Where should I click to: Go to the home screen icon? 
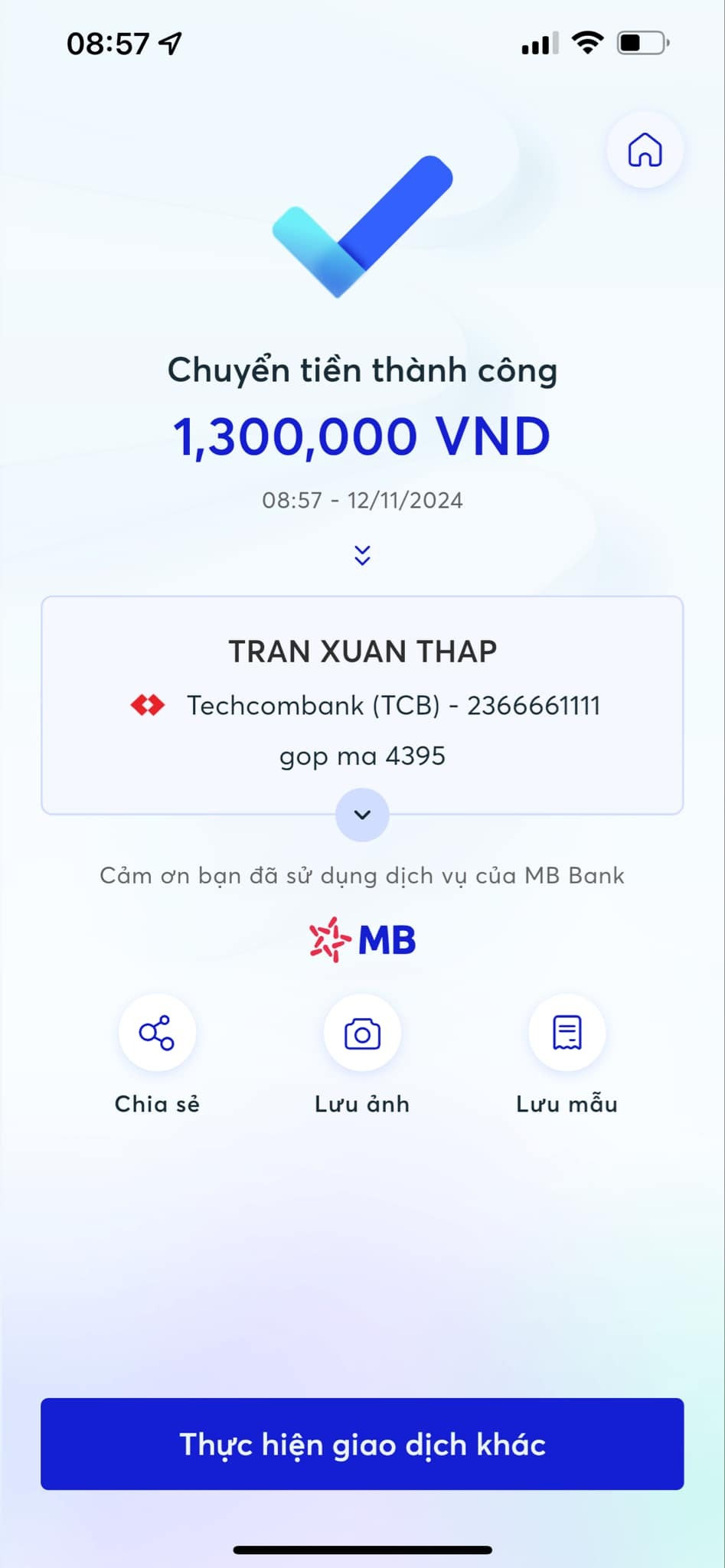tap(645, 150)
